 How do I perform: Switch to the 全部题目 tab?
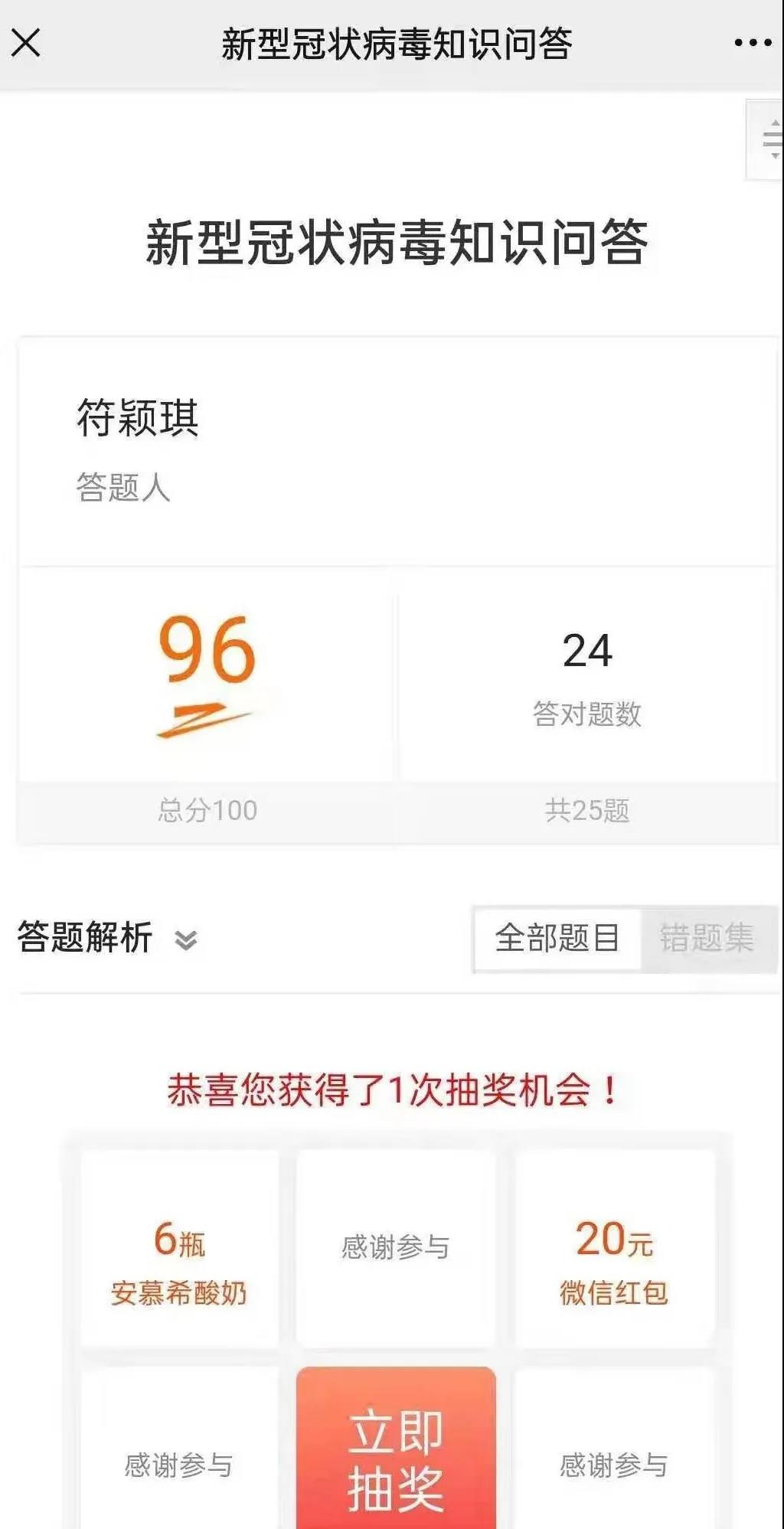pyautogui.click(x=557, y=939)
